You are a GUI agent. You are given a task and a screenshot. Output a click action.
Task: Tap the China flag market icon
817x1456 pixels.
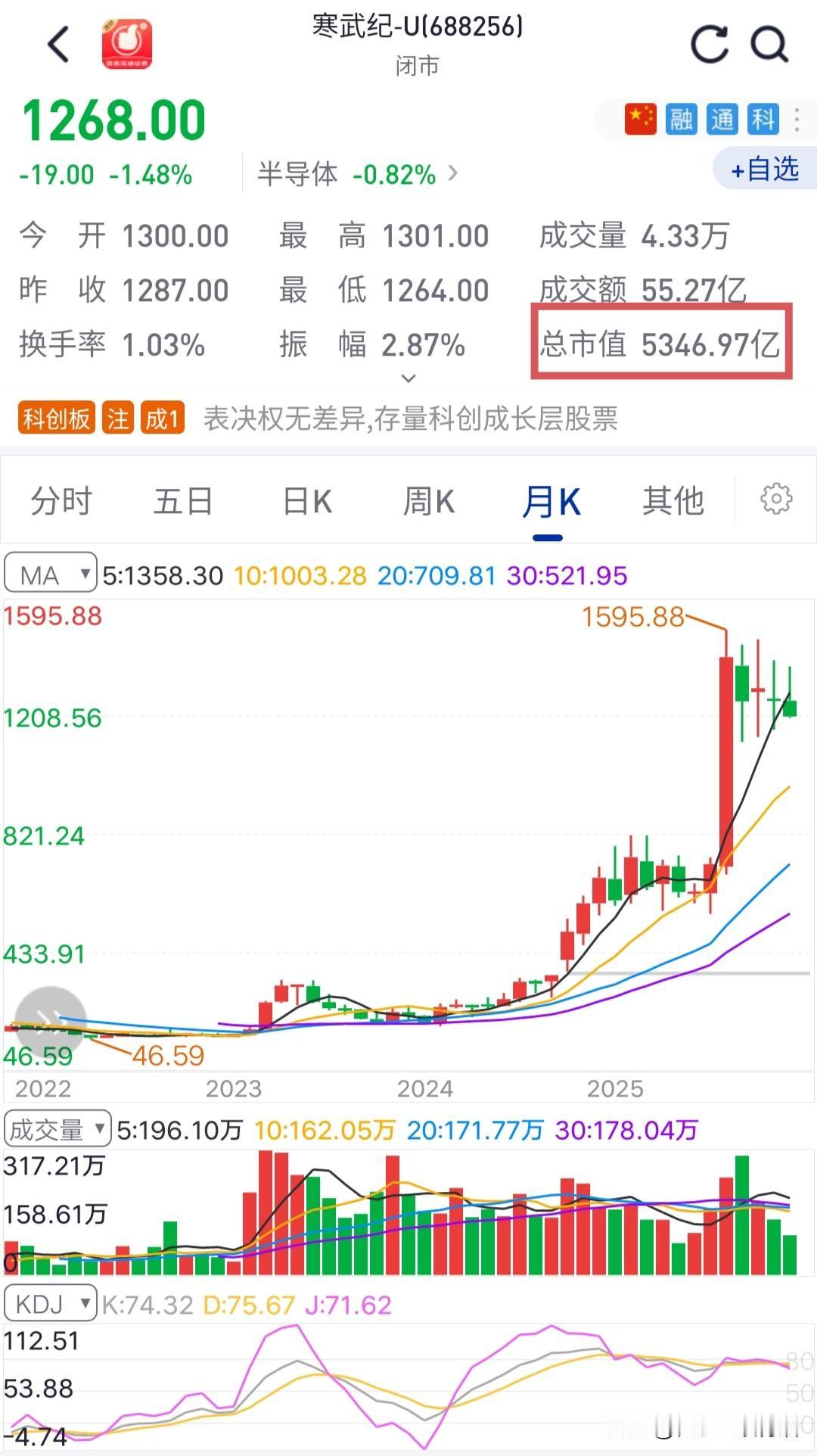pos(640,119)
